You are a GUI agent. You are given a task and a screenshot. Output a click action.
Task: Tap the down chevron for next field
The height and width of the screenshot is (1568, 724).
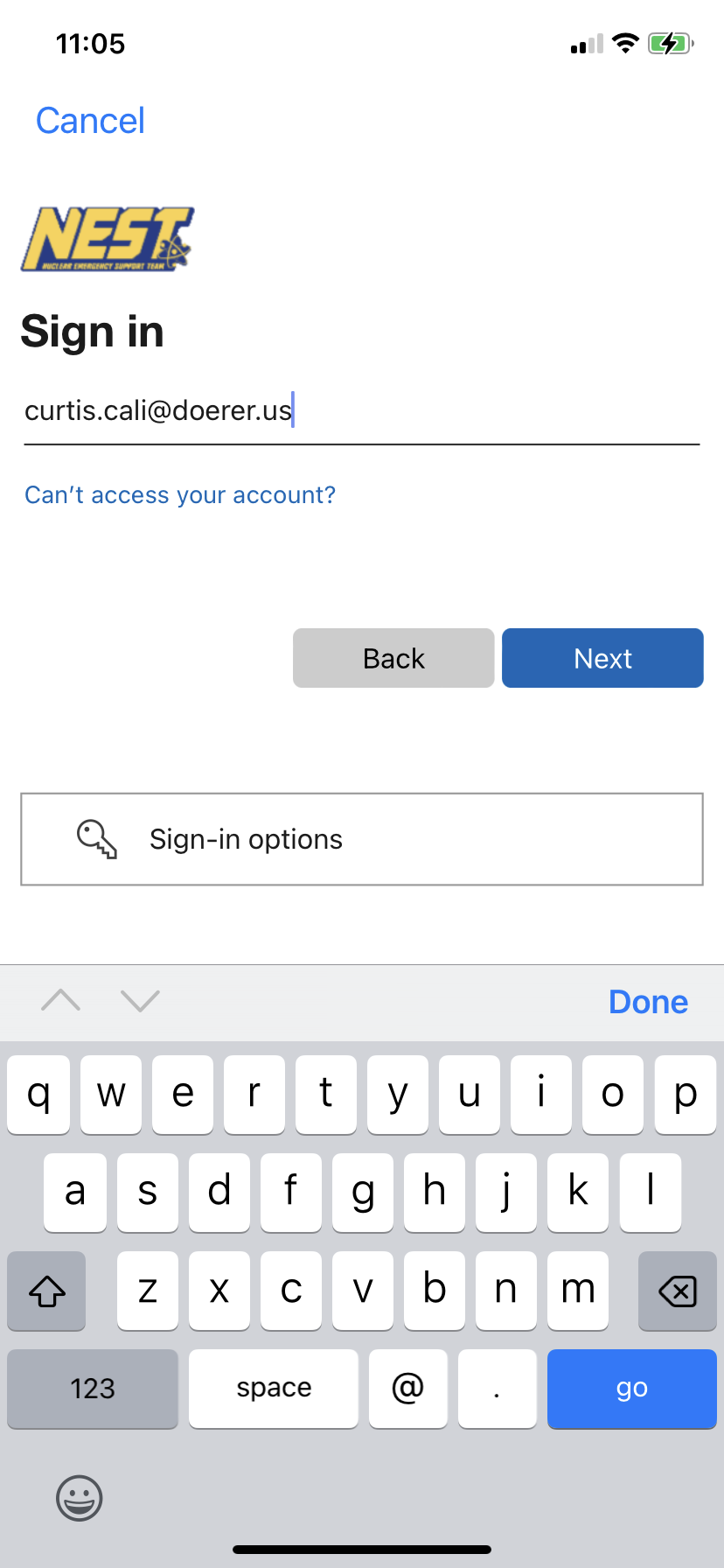point(140,1001)
